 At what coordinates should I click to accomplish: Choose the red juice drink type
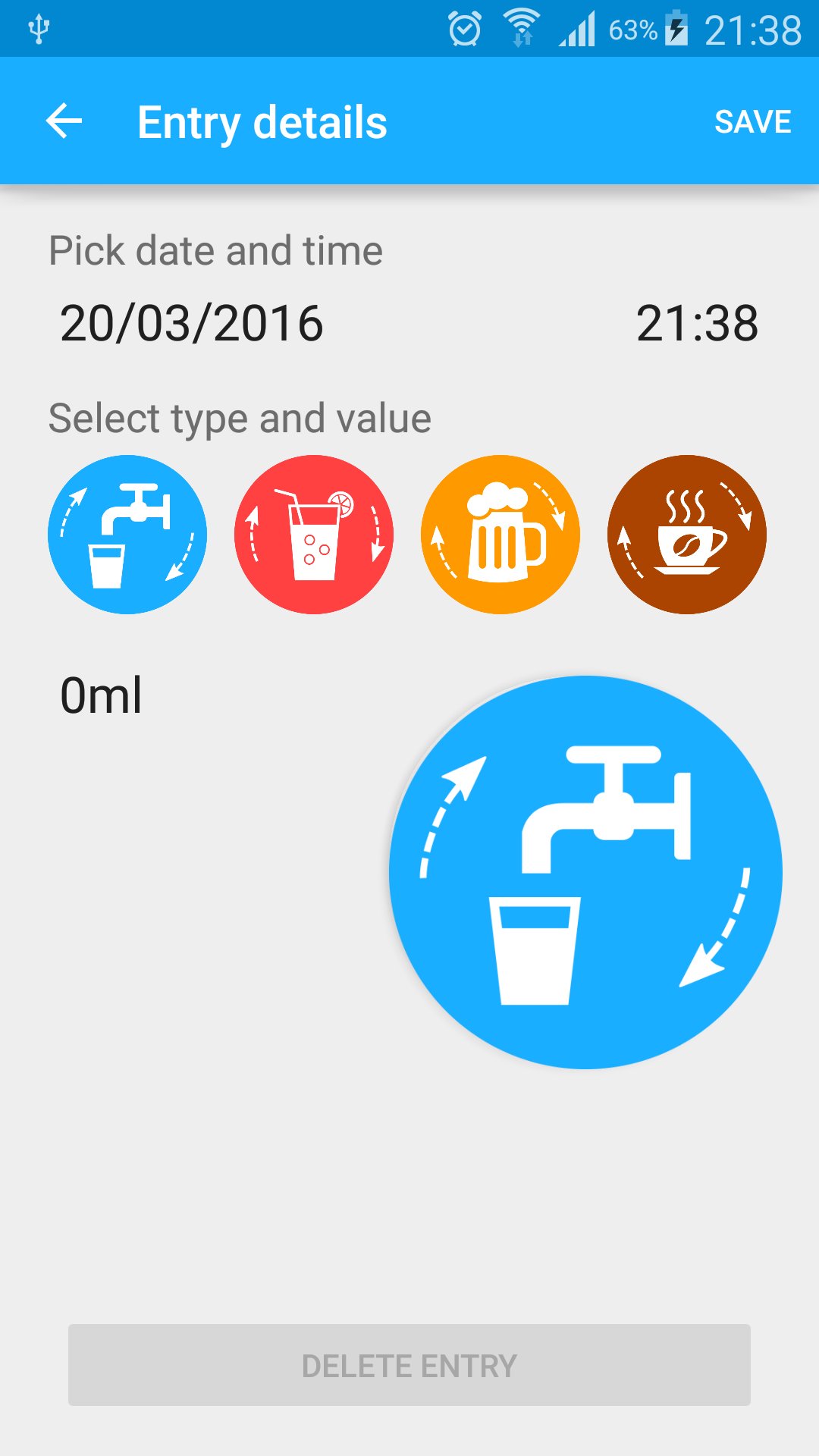point(314,535)
